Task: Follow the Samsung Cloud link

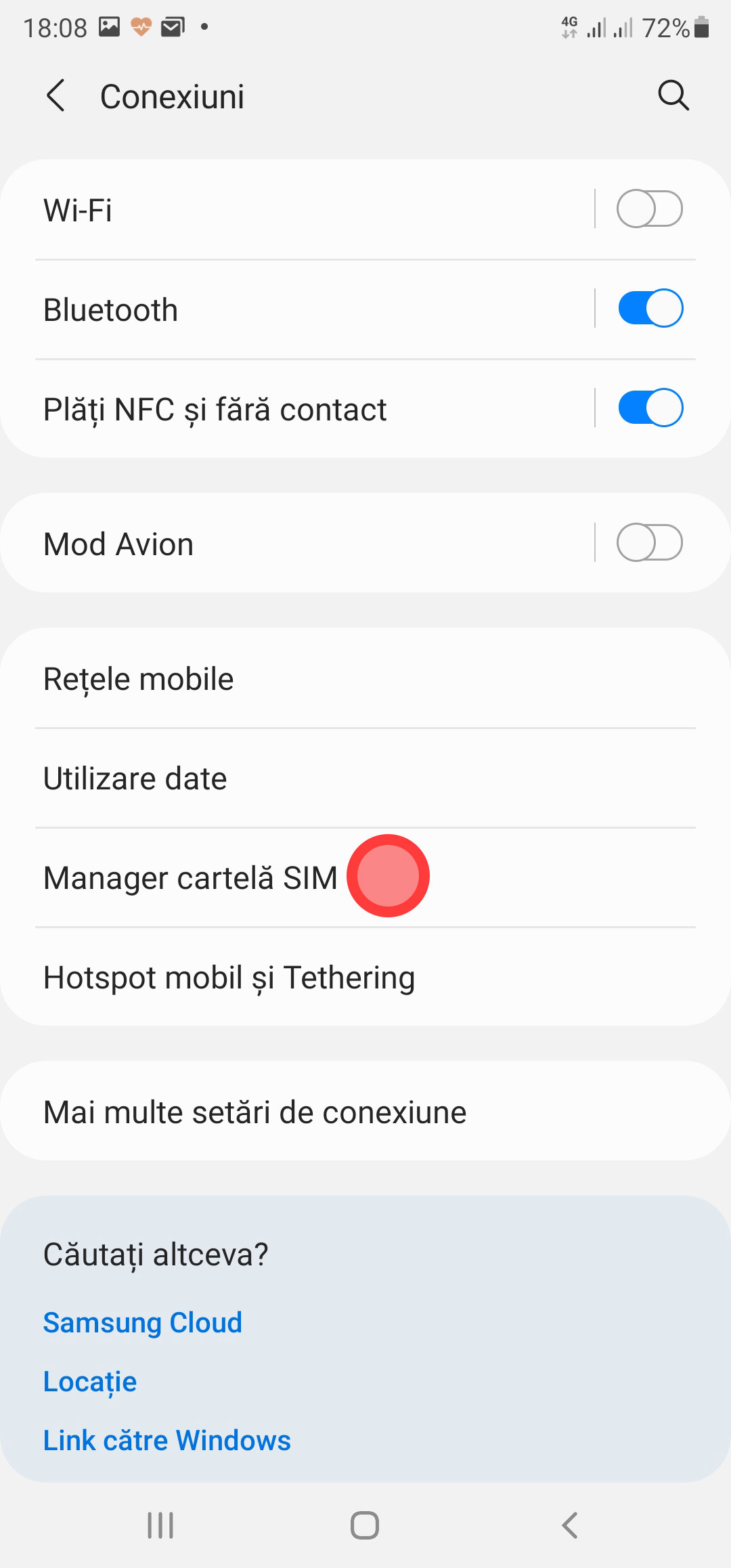Action: [x=143, y=1322]
